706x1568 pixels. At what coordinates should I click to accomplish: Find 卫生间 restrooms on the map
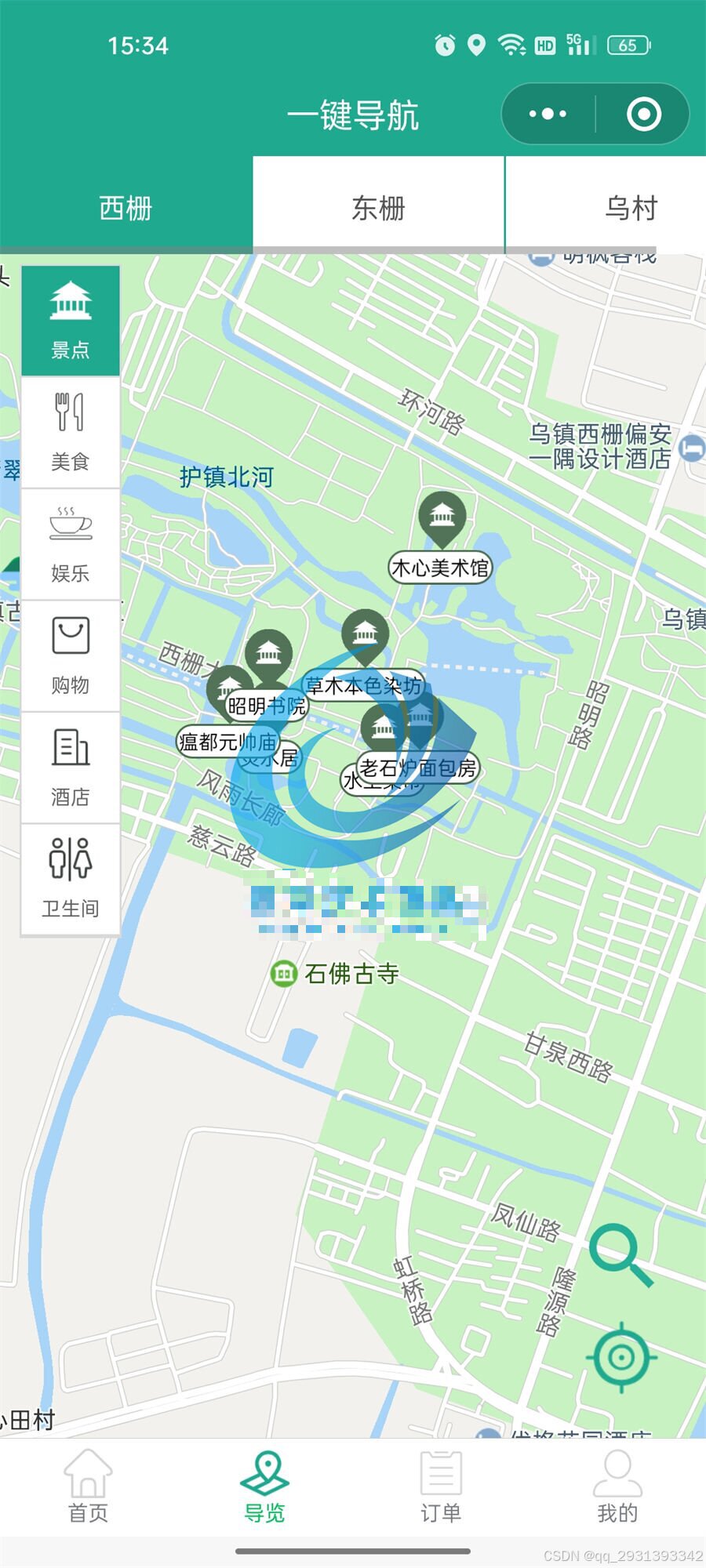(x=71, y=879)
